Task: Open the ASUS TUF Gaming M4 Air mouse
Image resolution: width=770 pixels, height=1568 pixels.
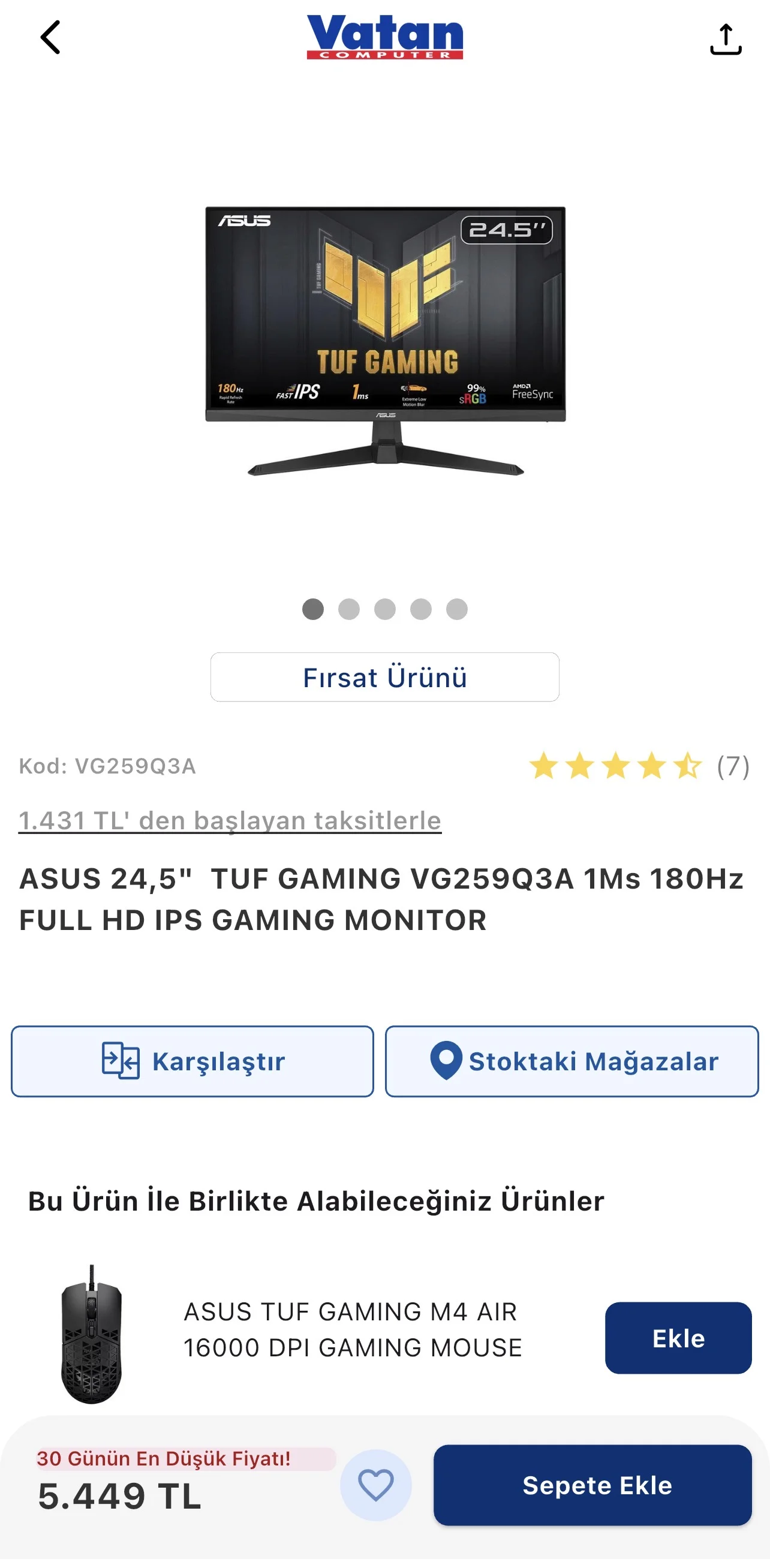Action: 352,1329
